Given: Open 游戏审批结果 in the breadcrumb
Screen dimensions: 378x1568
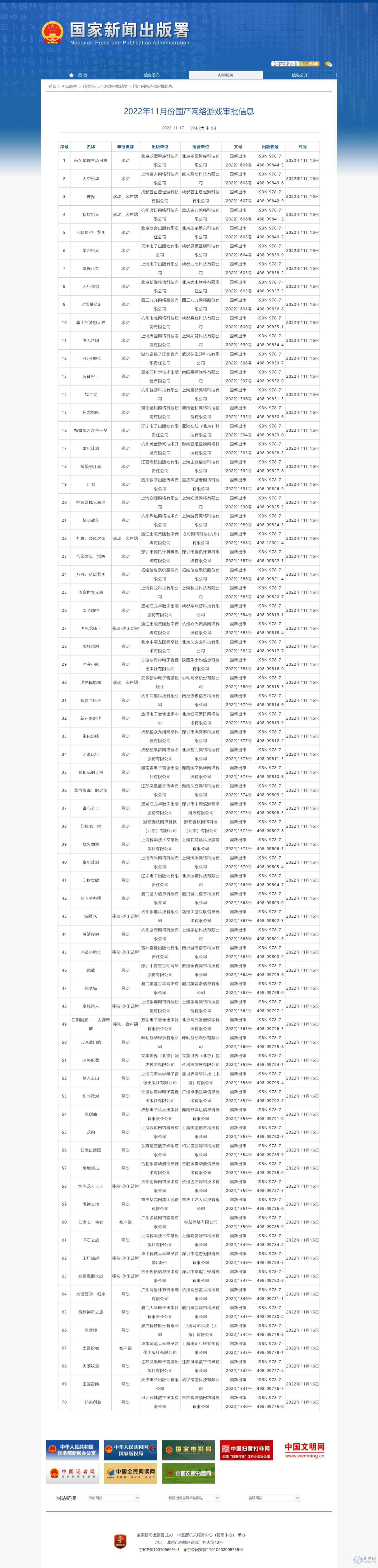Looking at the screenshot, I should (116, 86).
